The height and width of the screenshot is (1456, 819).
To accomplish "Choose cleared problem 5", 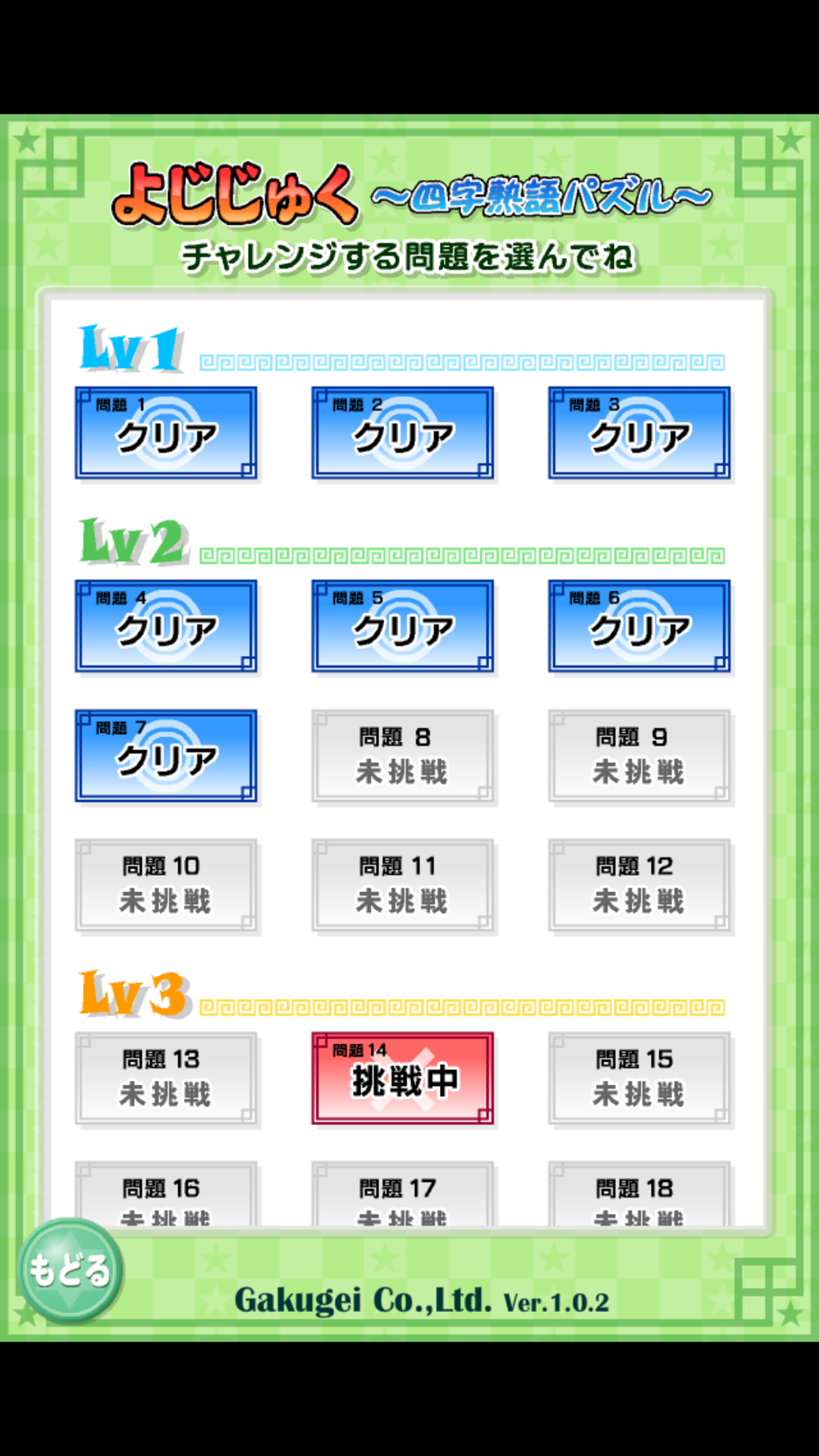I will 403,626.
